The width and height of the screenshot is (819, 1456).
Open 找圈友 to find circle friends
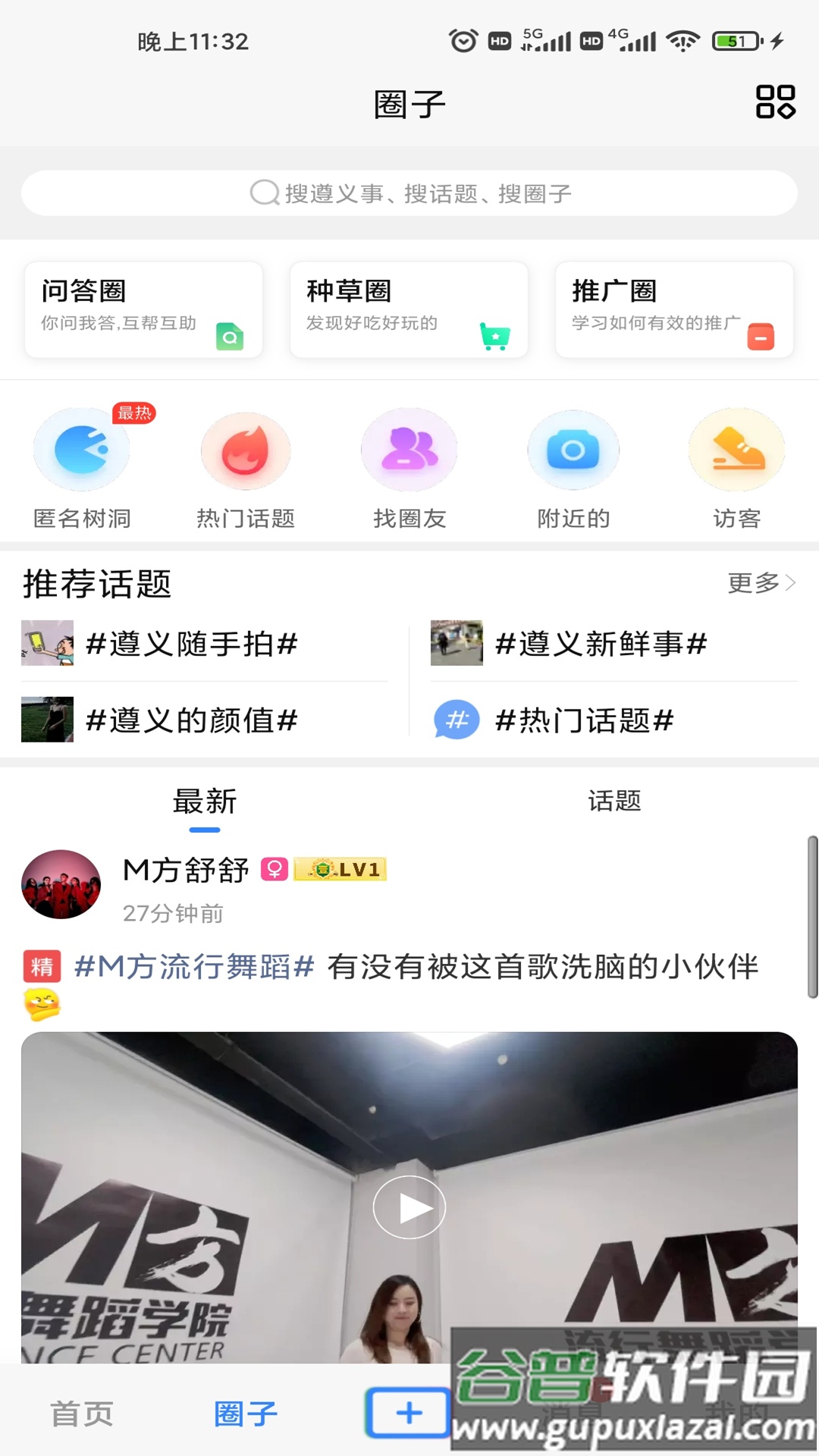[409, 449]
